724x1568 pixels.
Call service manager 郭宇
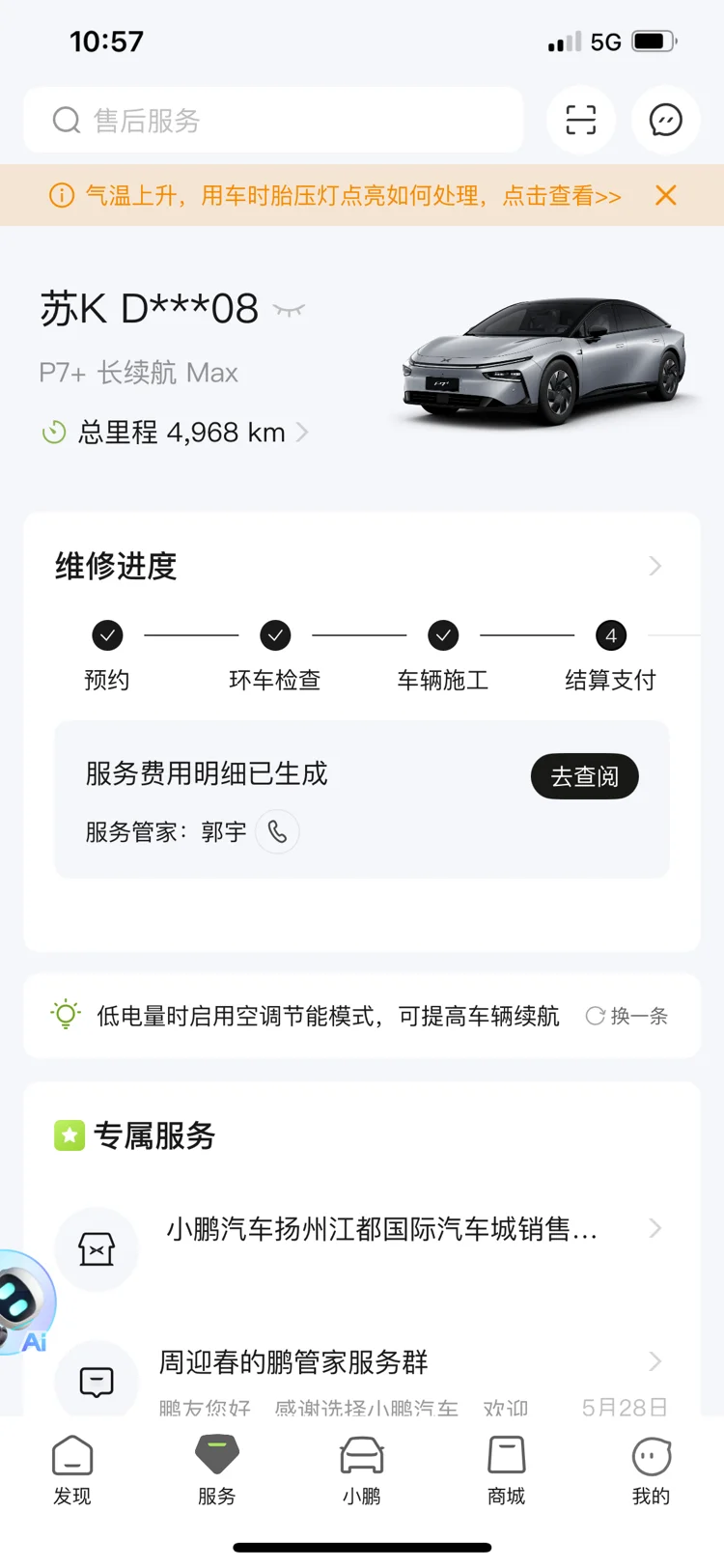pyautogui.click(x=277, y=832)
